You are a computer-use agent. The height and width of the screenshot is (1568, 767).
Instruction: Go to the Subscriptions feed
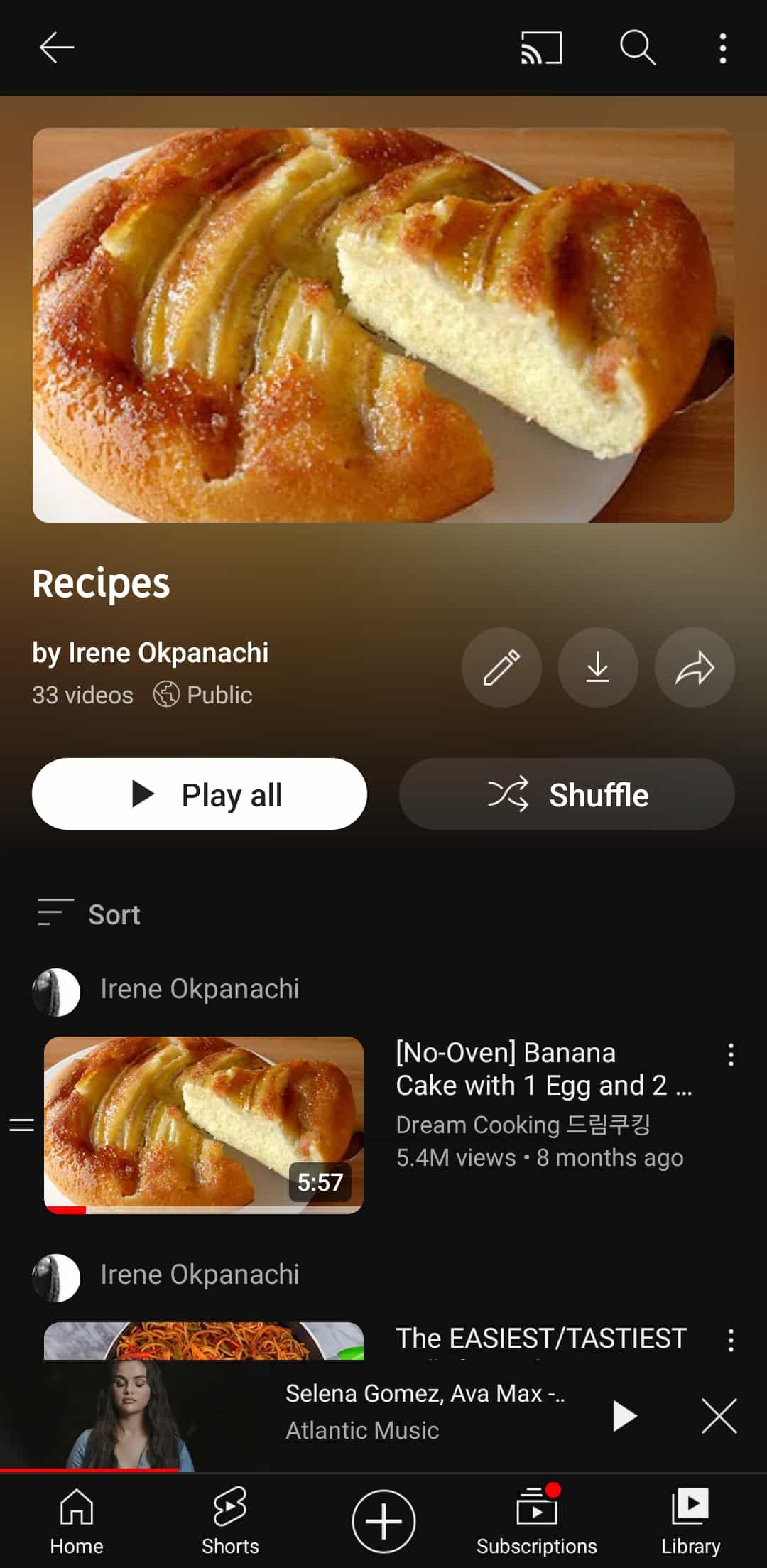click(x=538, y=1520)
